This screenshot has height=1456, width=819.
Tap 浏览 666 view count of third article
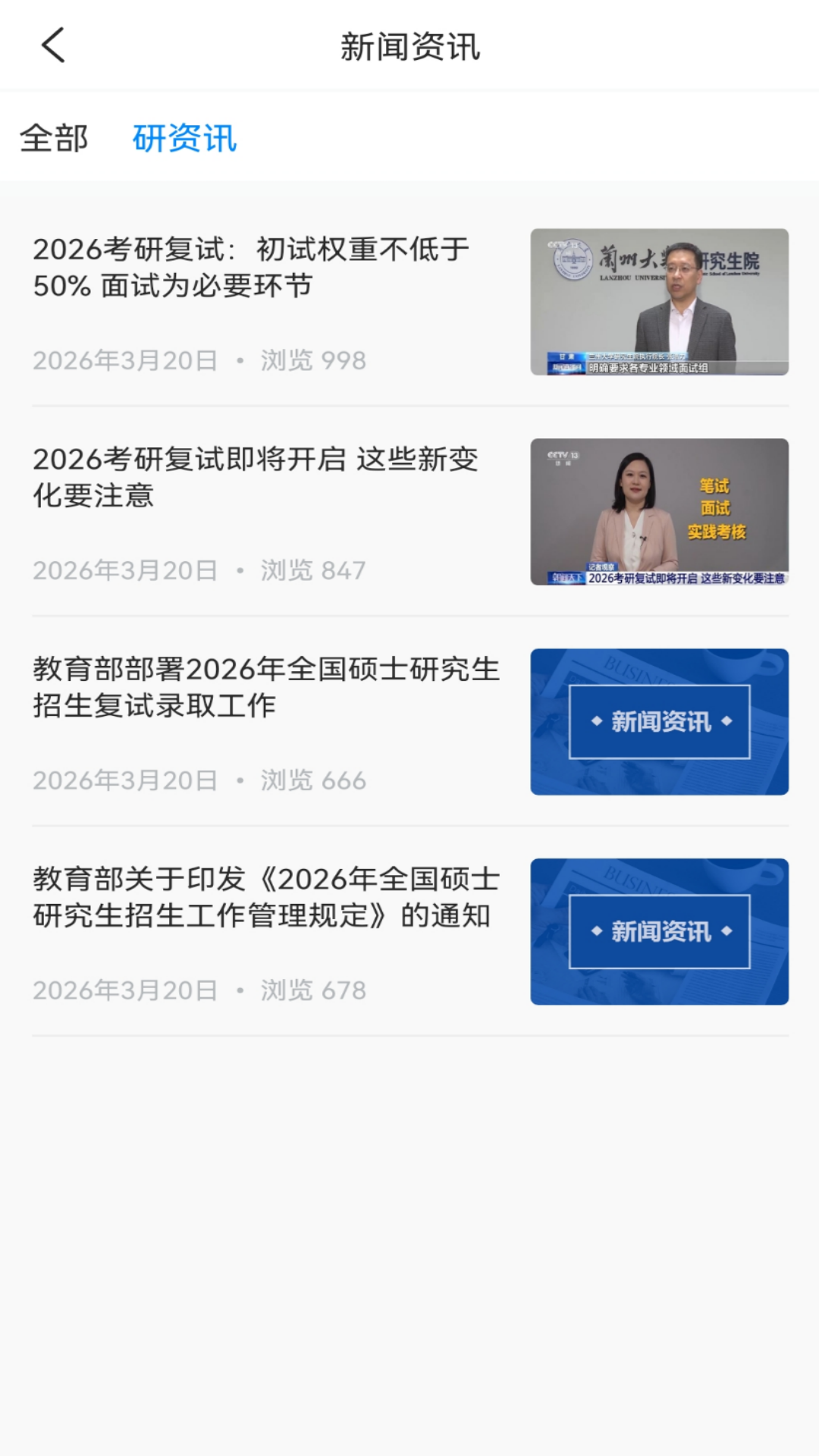pyautogui.click(x=312, y=780)
